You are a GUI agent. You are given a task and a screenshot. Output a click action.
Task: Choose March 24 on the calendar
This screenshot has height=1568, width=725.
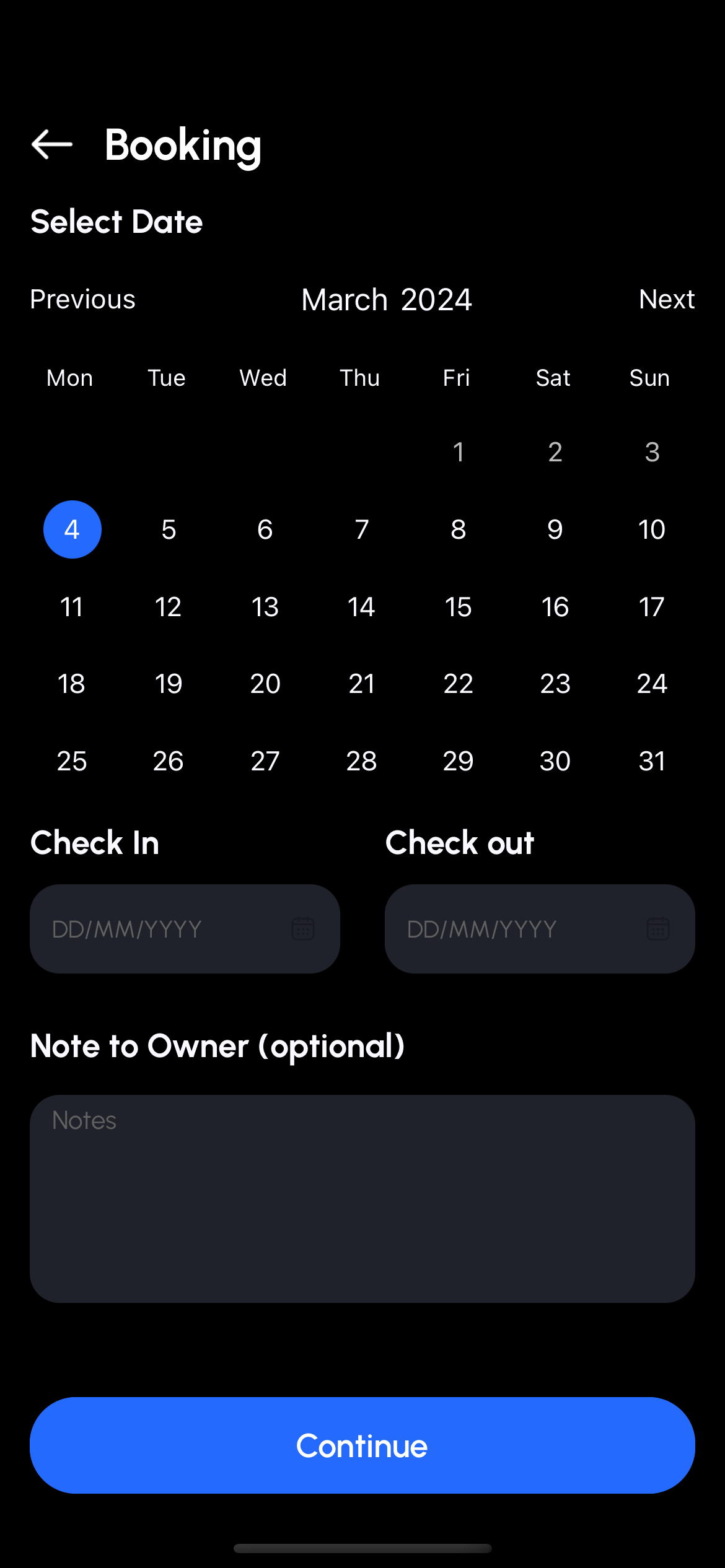point(651,684)
